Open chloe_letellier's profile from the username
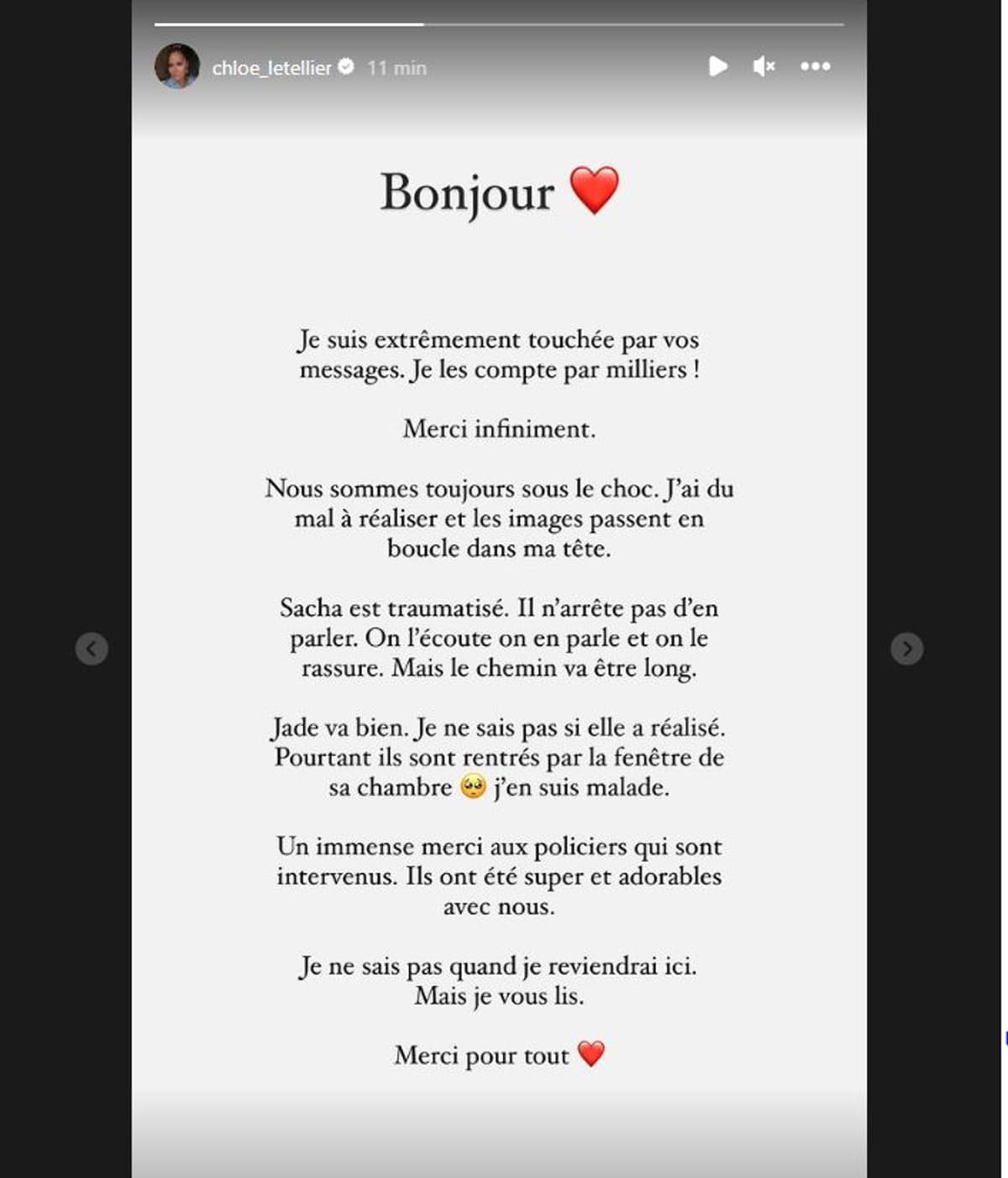Image resolution: width=1008 pixels, height=1178 pixels. point(273,68)
